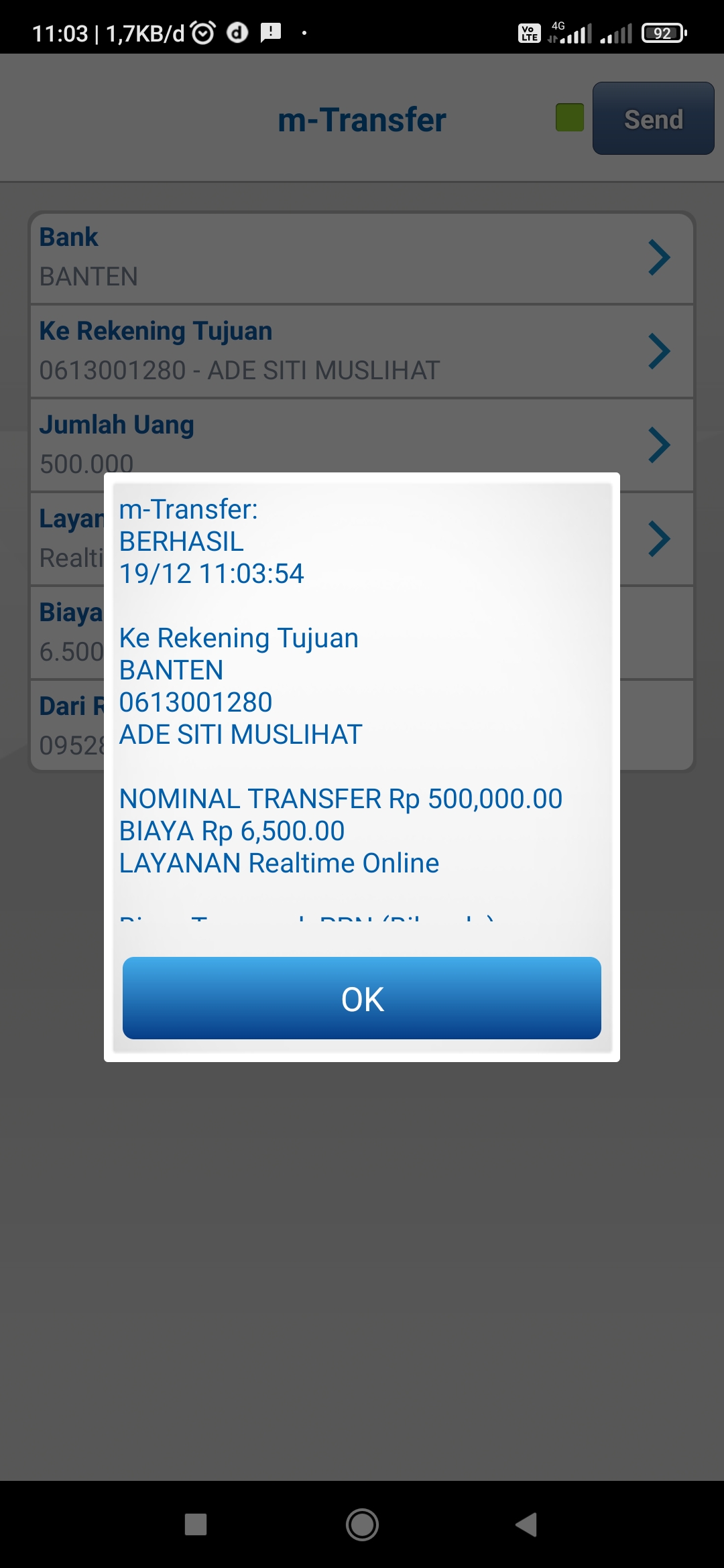This screenshot has height=1568, width=724.
Task: Confirm the transfer receipt with OK
Action: click(x=362, y=998)
